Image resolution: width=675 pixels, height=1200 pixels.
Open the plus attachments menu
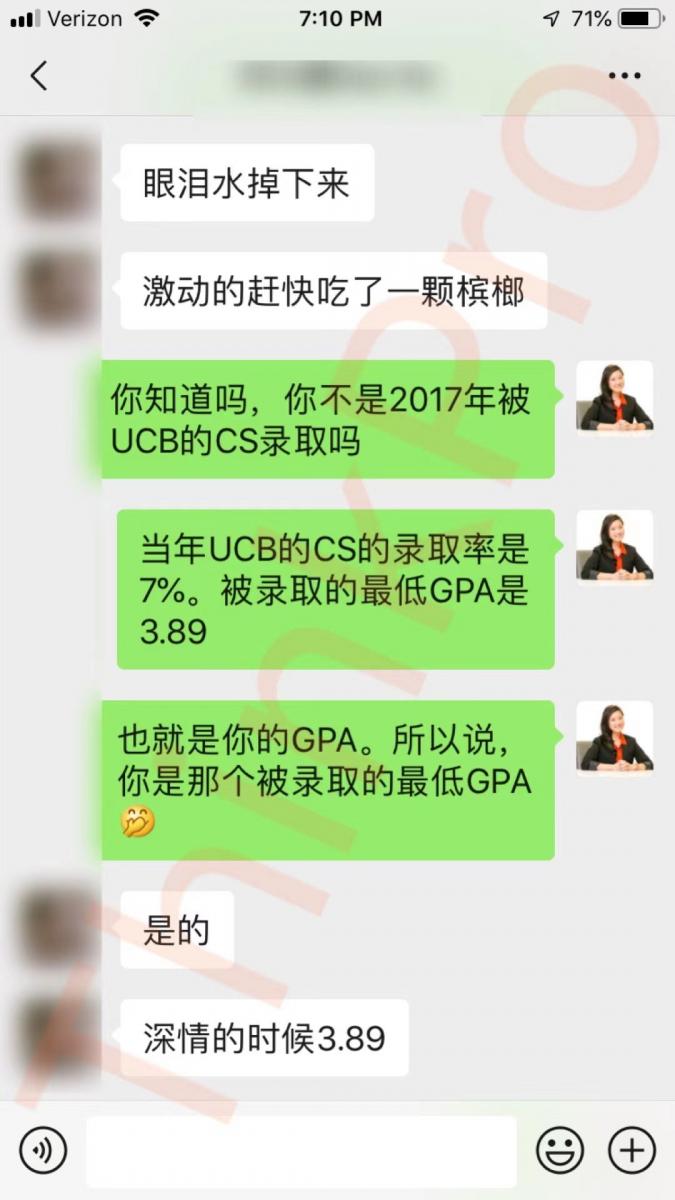[632, 1150]
